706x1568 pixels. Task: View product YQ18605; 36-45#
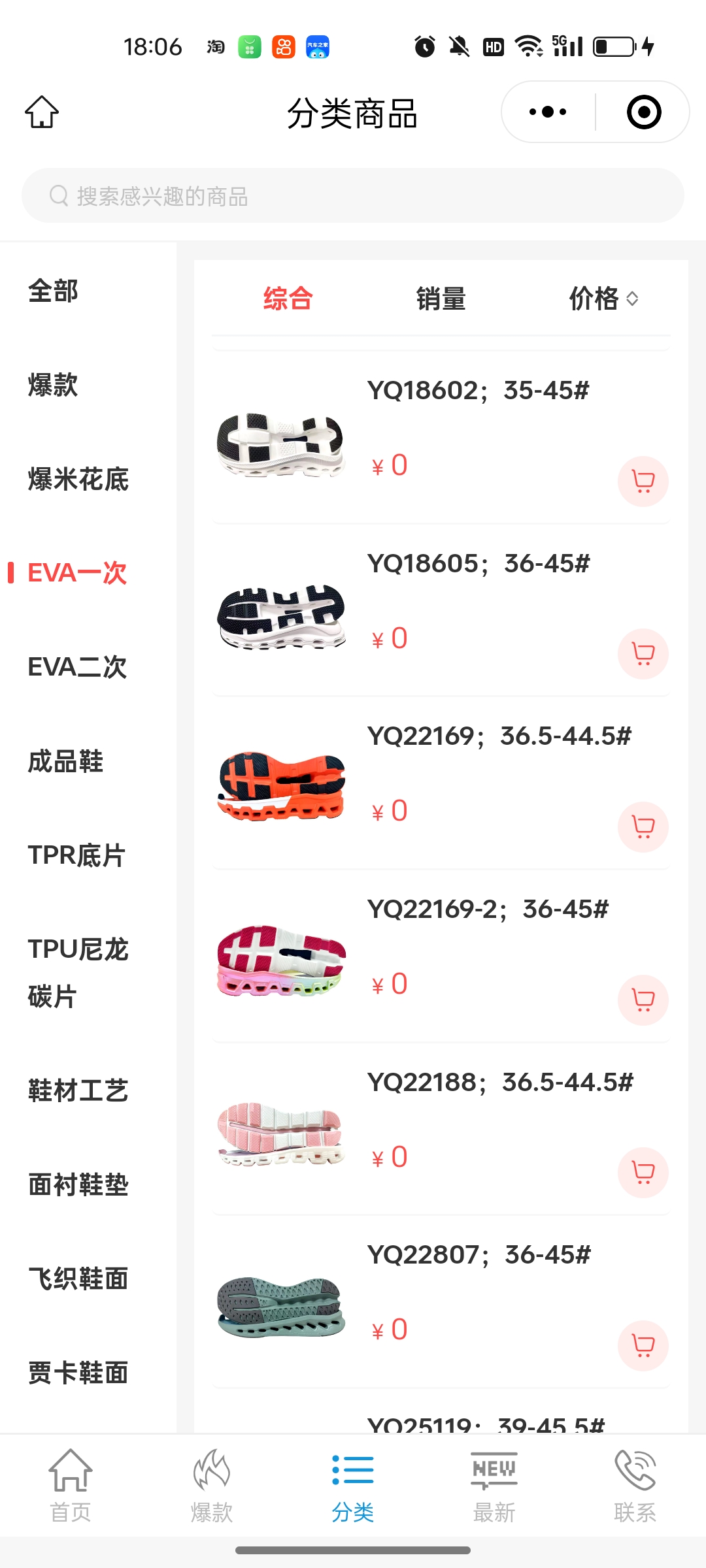pos(478,564)
